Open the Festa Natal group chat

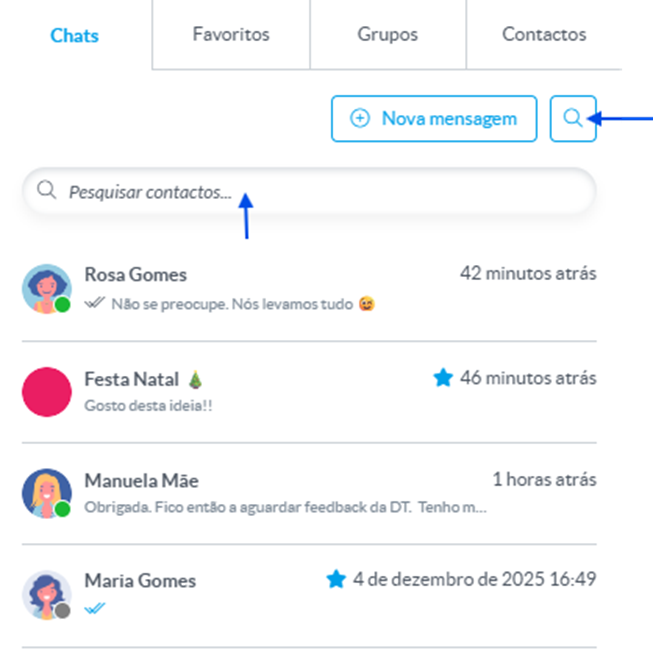click(x=308, y=391)
